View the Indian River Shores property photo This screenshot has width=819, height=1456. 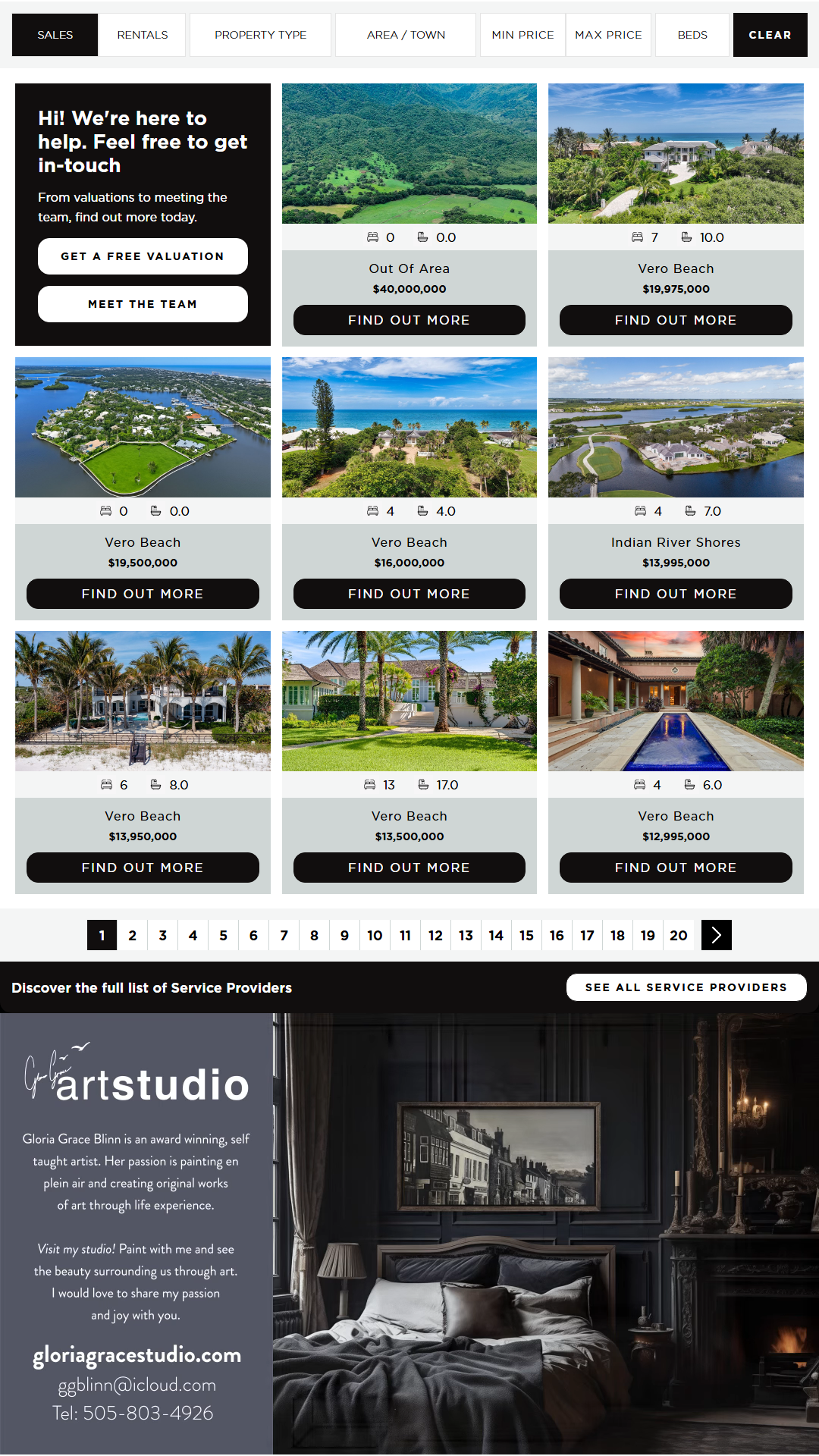click(x=676, y=427)
